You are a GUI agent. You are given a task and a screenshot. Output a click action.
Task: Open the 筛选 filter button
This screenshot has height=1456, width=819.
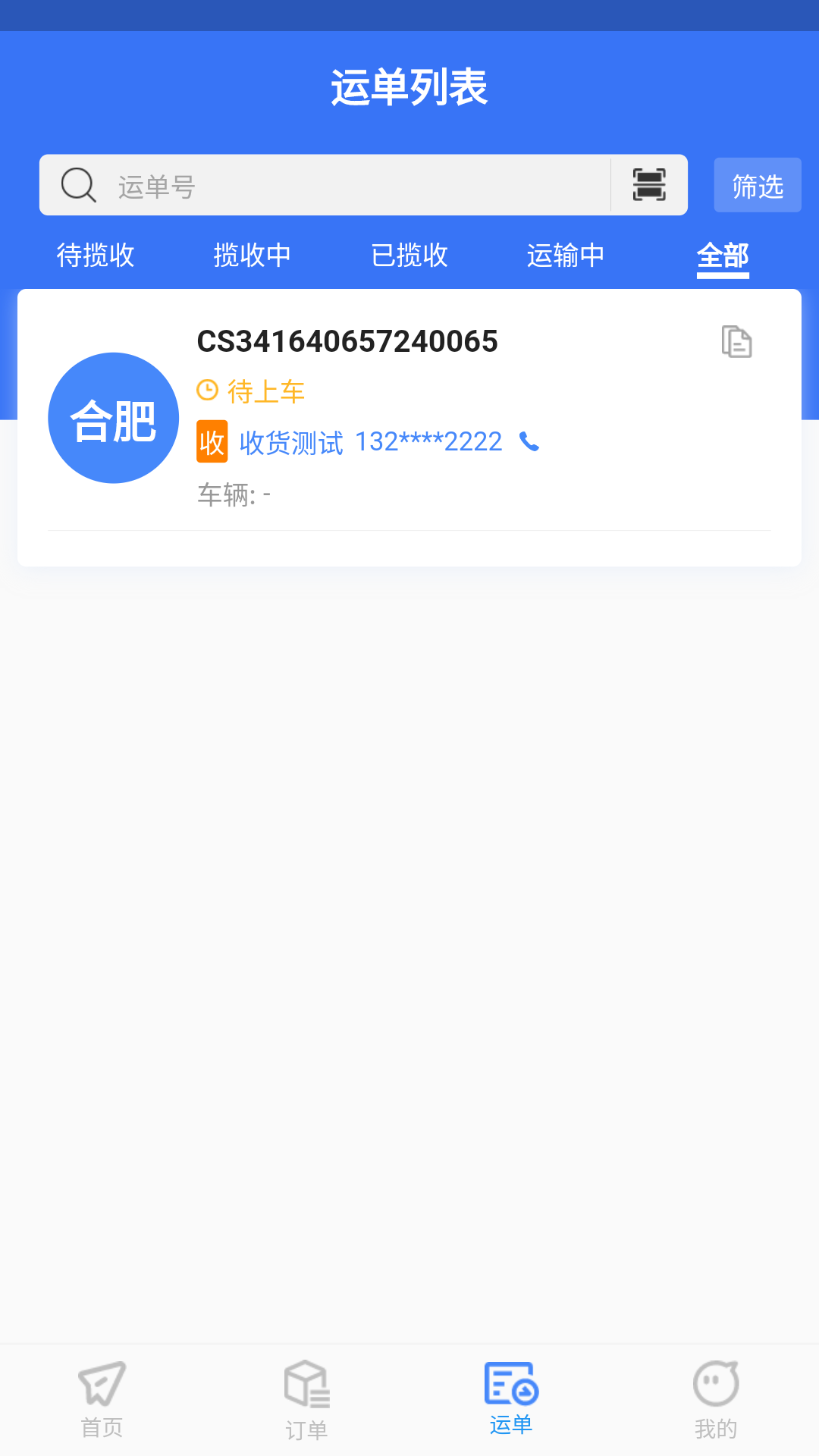click(x=757, y=185)
